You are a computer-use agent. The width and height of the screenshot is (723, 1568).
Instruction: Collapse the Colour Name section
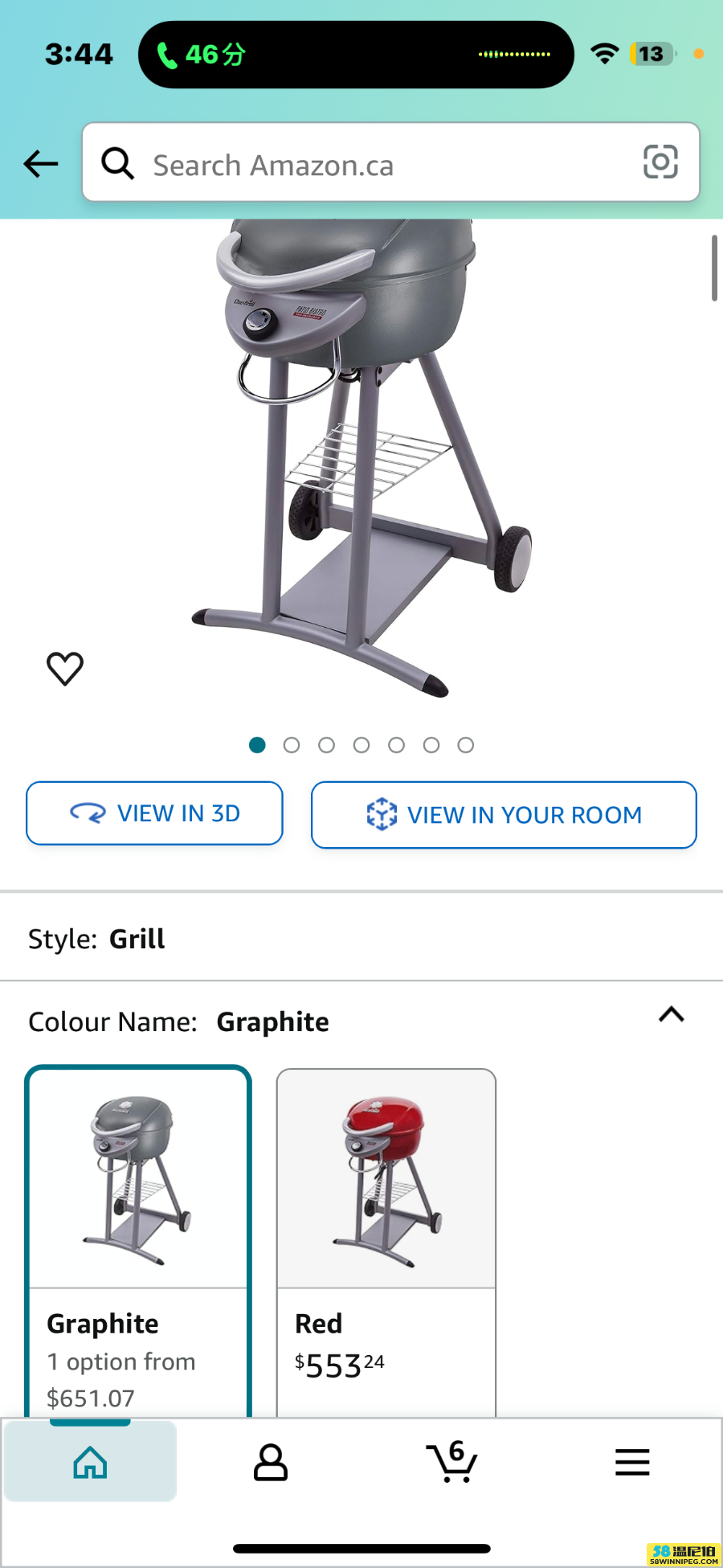(x=672, y=1015)
